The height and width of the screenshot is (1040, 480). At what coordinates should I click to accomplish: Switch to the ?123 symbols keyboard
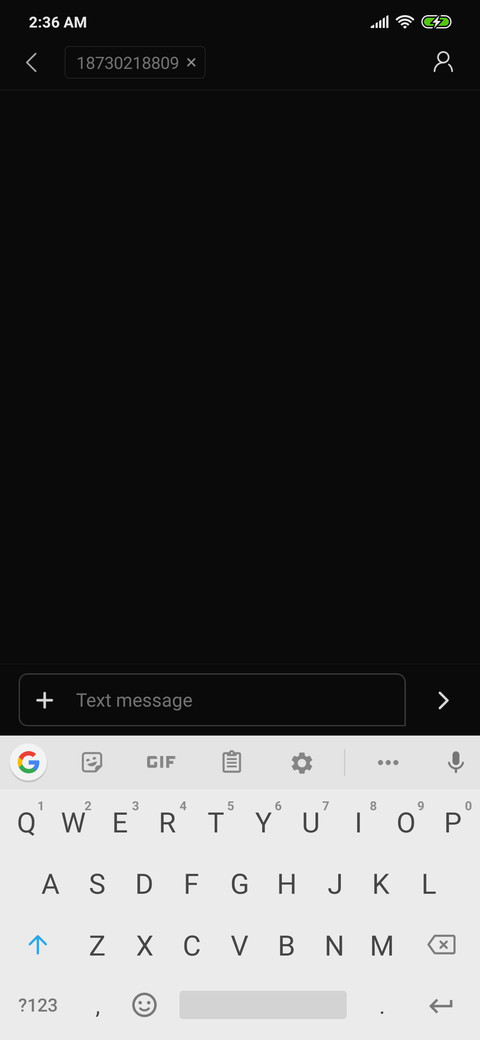click(38, 1005)
